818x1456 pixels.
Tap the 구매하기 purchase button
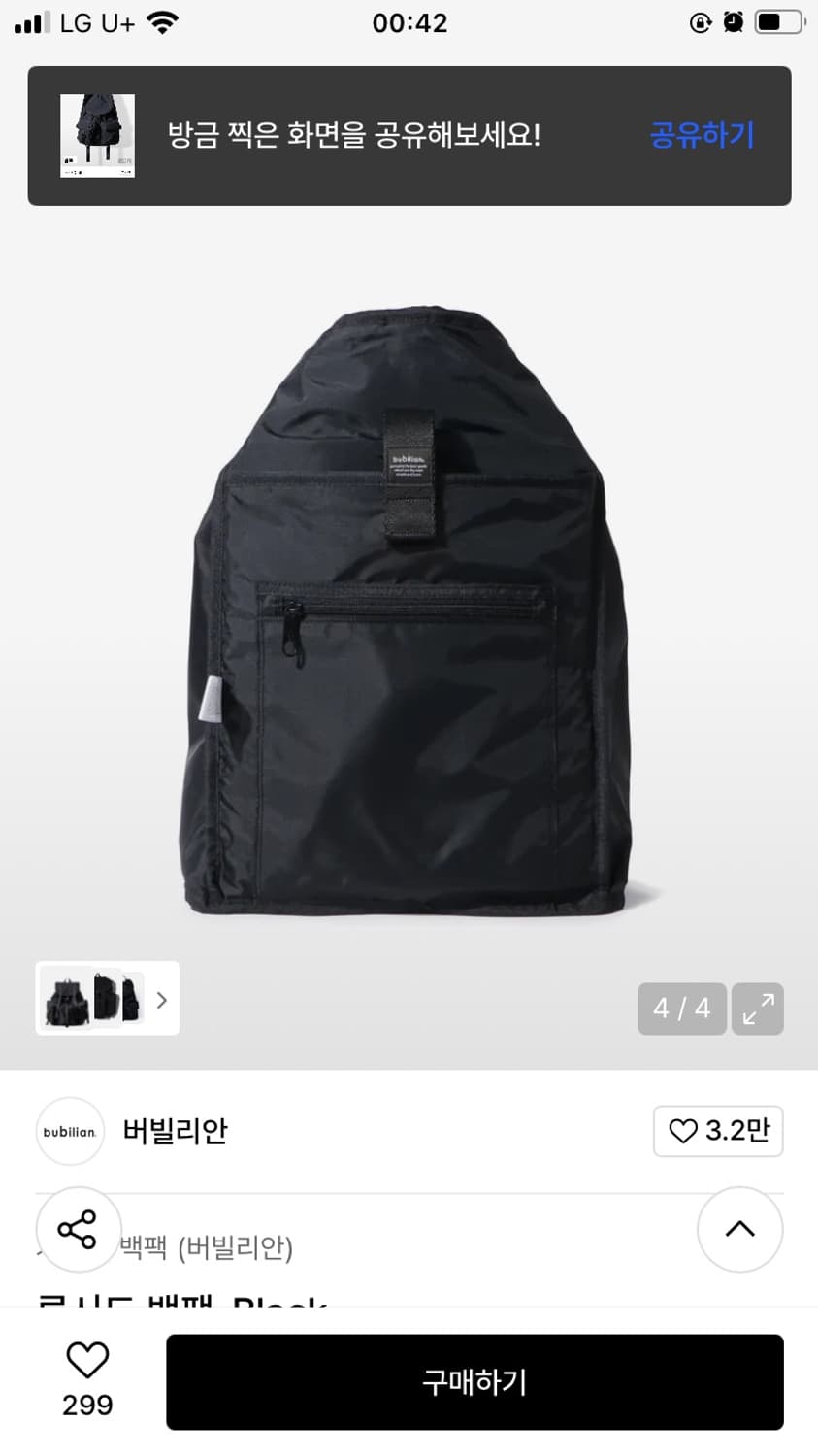pos(474,1381)
